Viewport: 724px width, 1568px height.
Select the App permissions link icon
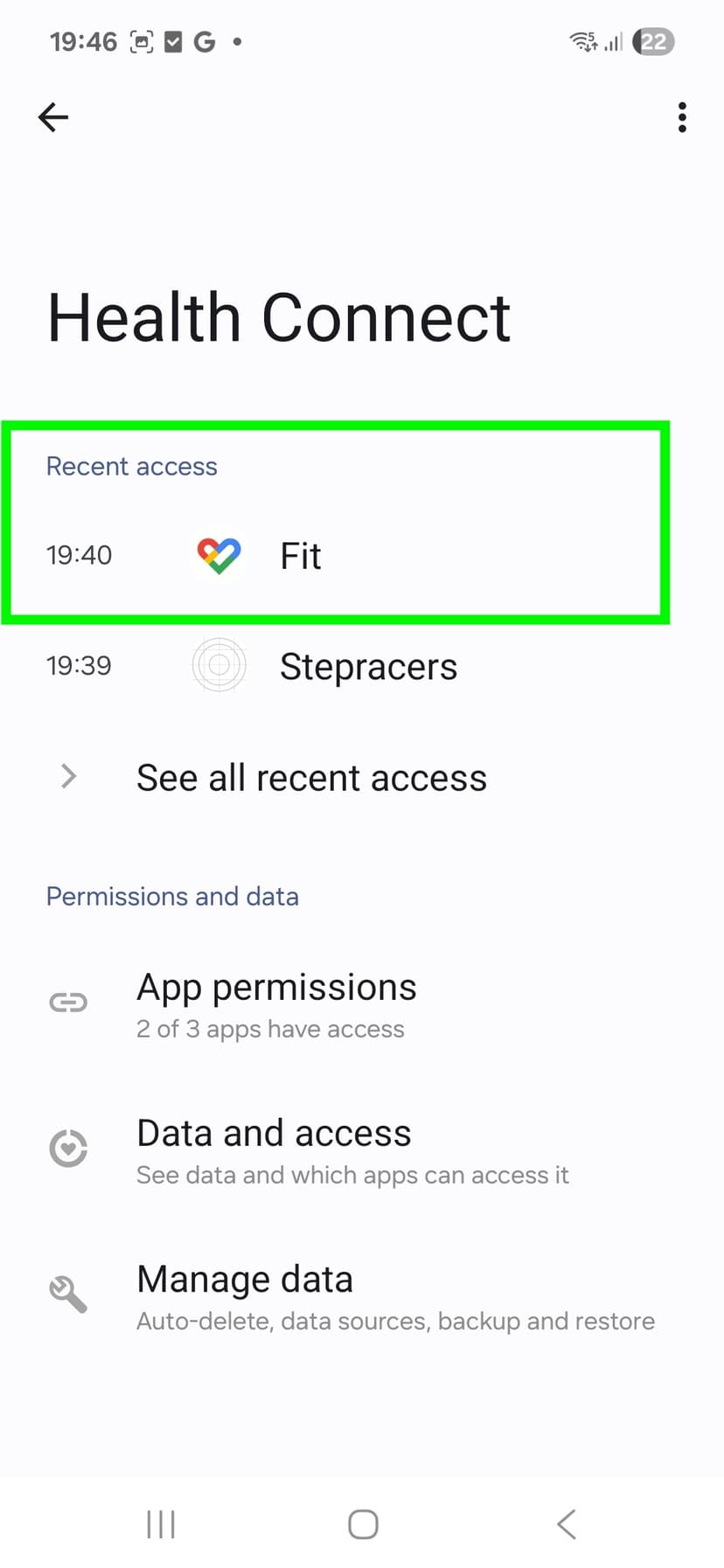pyautogui.click(x=68, y=1002)
